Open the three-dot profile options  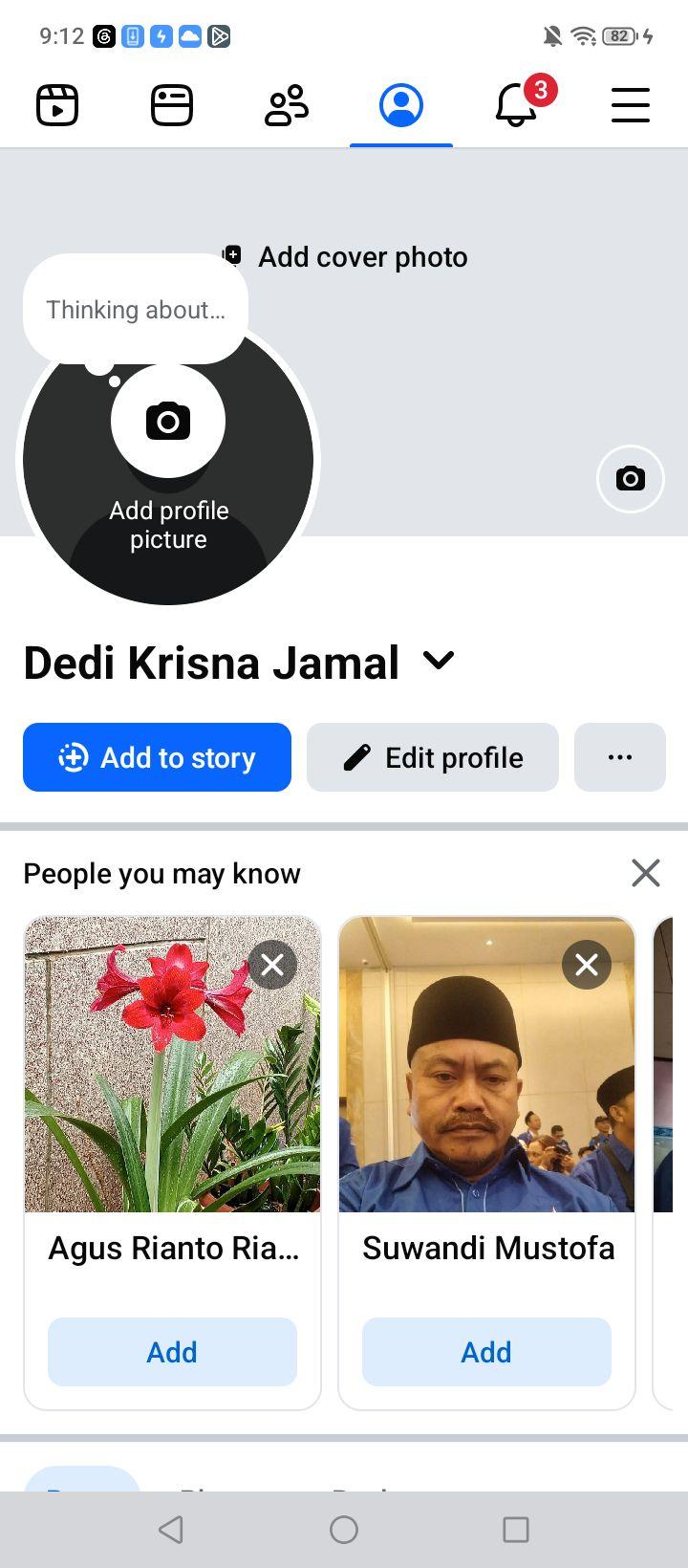pyautogui.click(x=620, y=757)
